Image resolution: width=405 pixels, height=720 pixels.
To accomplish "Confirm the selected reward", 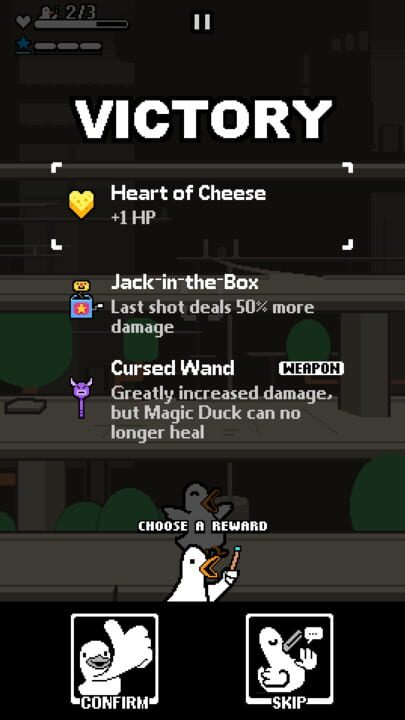I will click(115, 662).
